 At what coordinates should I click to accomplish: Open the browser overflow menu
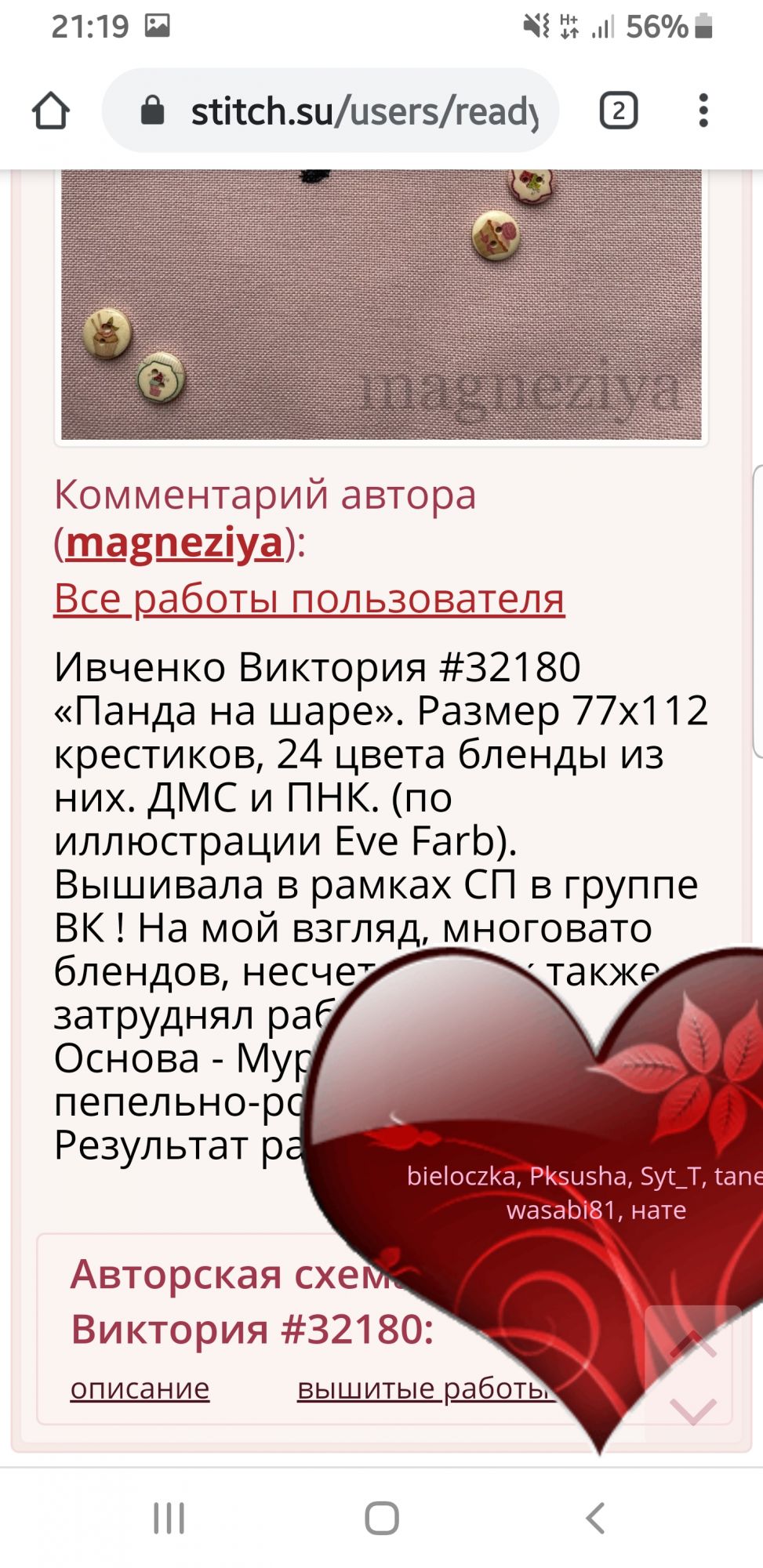point(703,111)
